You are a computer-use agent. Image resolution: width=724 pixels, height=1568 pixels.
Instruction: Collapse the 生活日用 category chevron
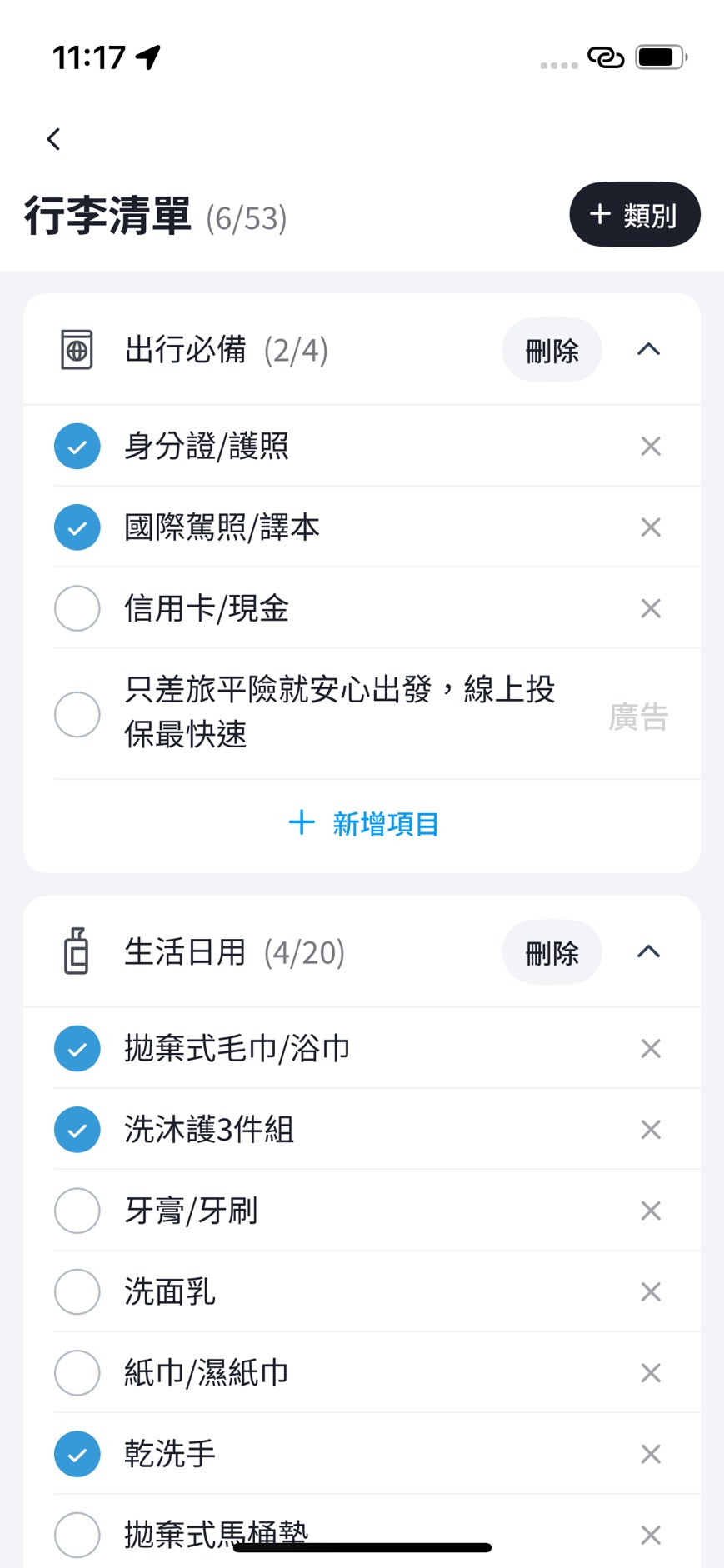click(648, 952)
